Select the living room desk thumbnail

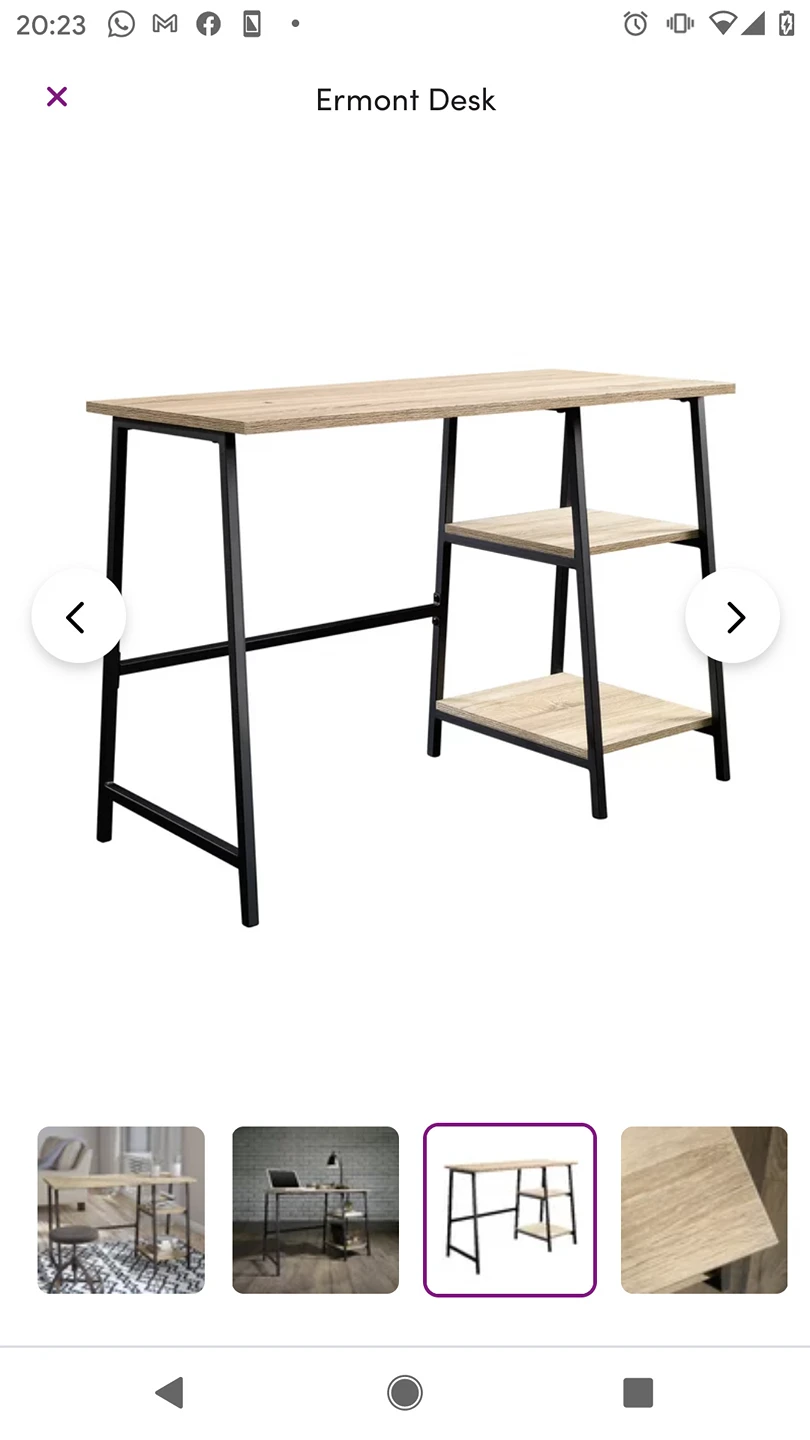121,1210
